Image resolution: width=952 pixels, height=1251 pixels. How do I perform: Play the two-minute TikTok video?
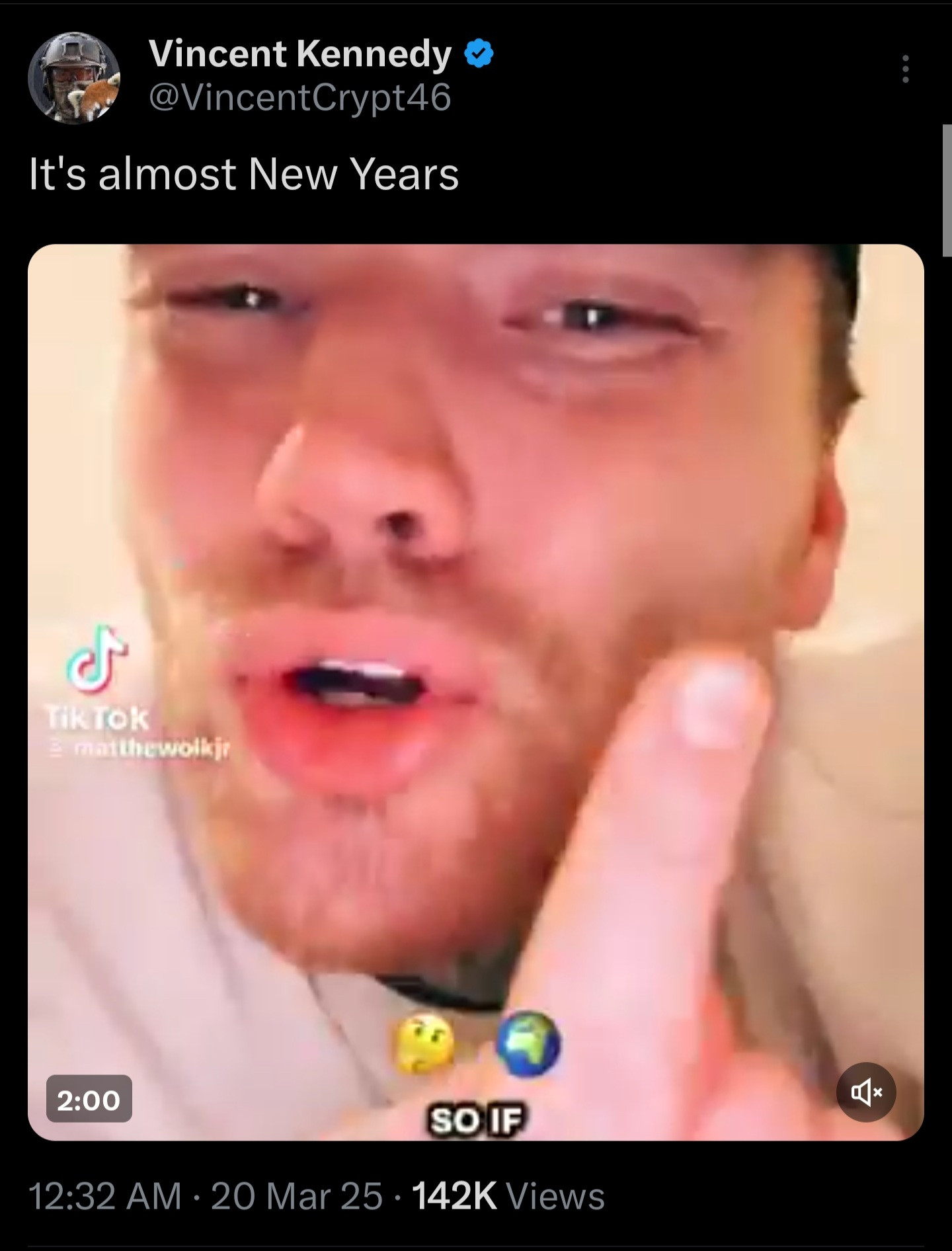(x=476, y=692)
